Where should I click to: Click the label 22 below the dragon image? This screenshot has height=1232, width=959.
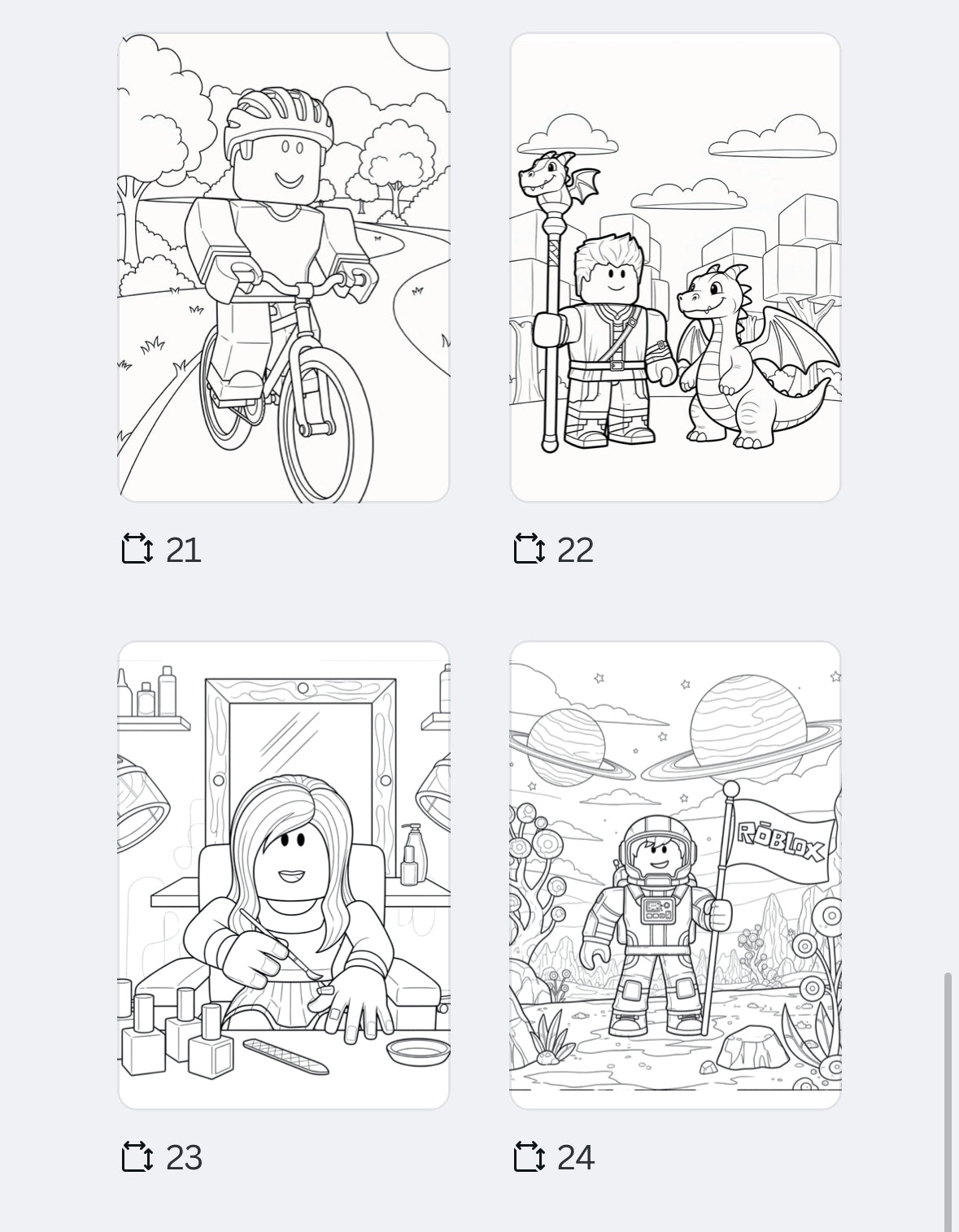[574, 550]
